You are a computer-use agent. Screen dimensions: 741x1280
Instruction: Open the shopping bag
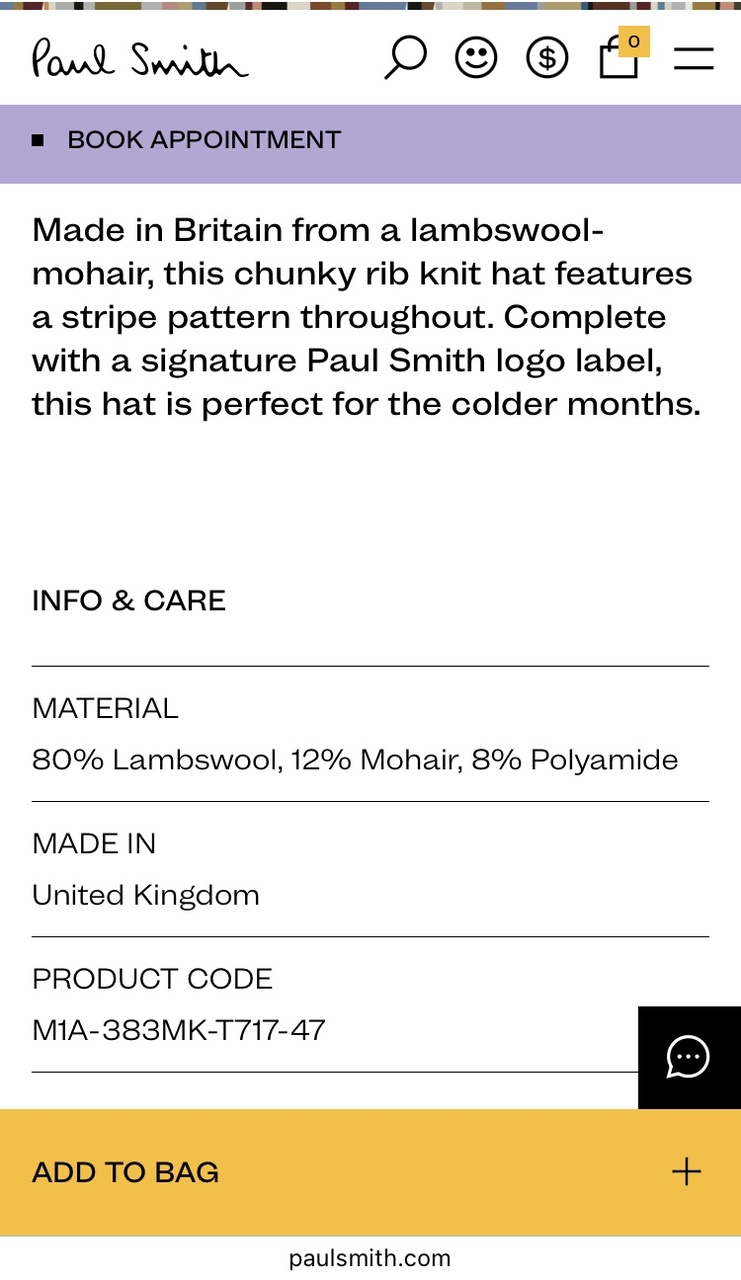pos(620,58)
